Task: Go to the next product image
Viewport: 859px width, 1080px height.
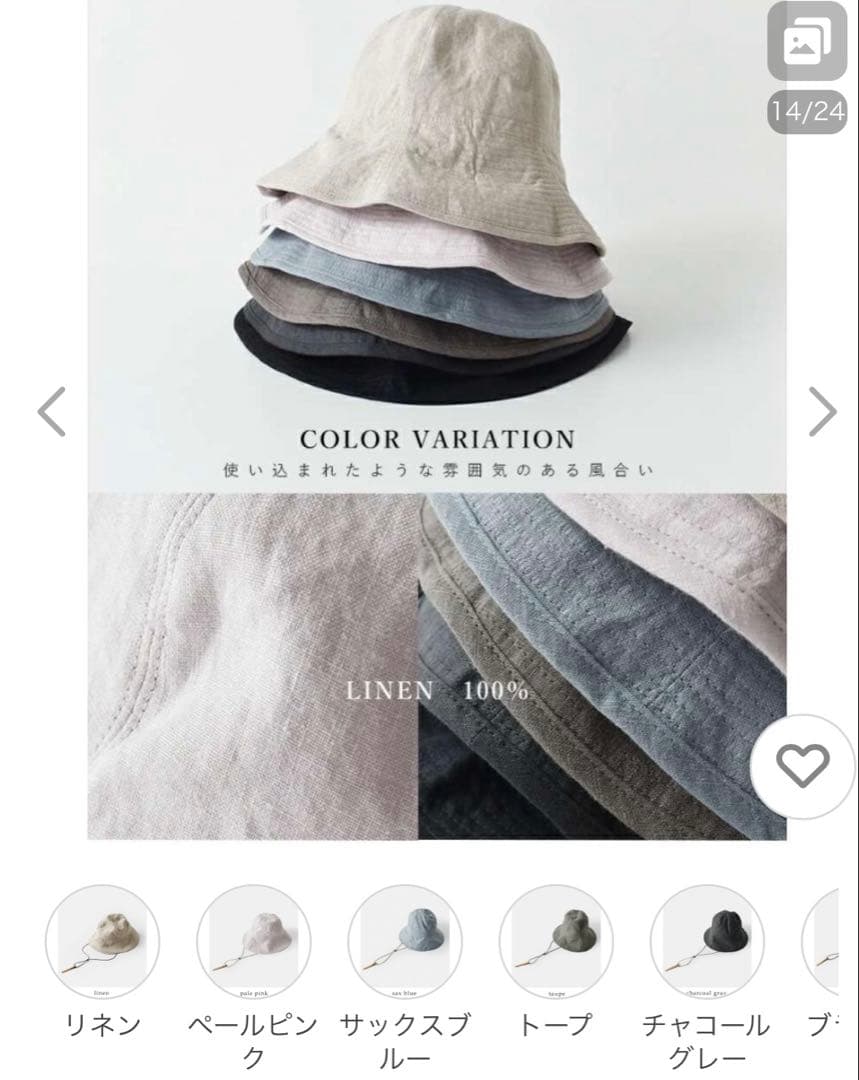Action: 821,411
